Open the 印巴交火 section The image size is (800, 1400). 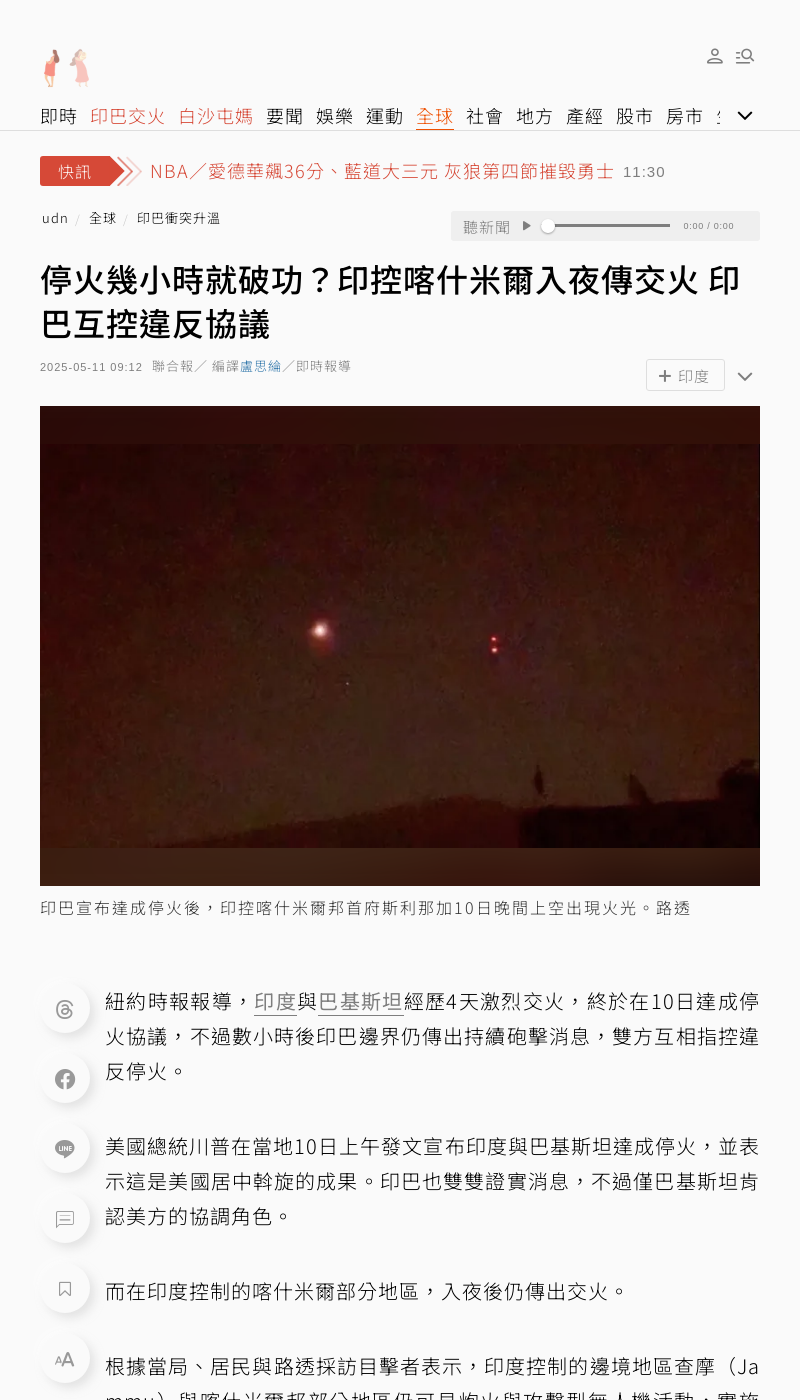click(x=128, y=116)
